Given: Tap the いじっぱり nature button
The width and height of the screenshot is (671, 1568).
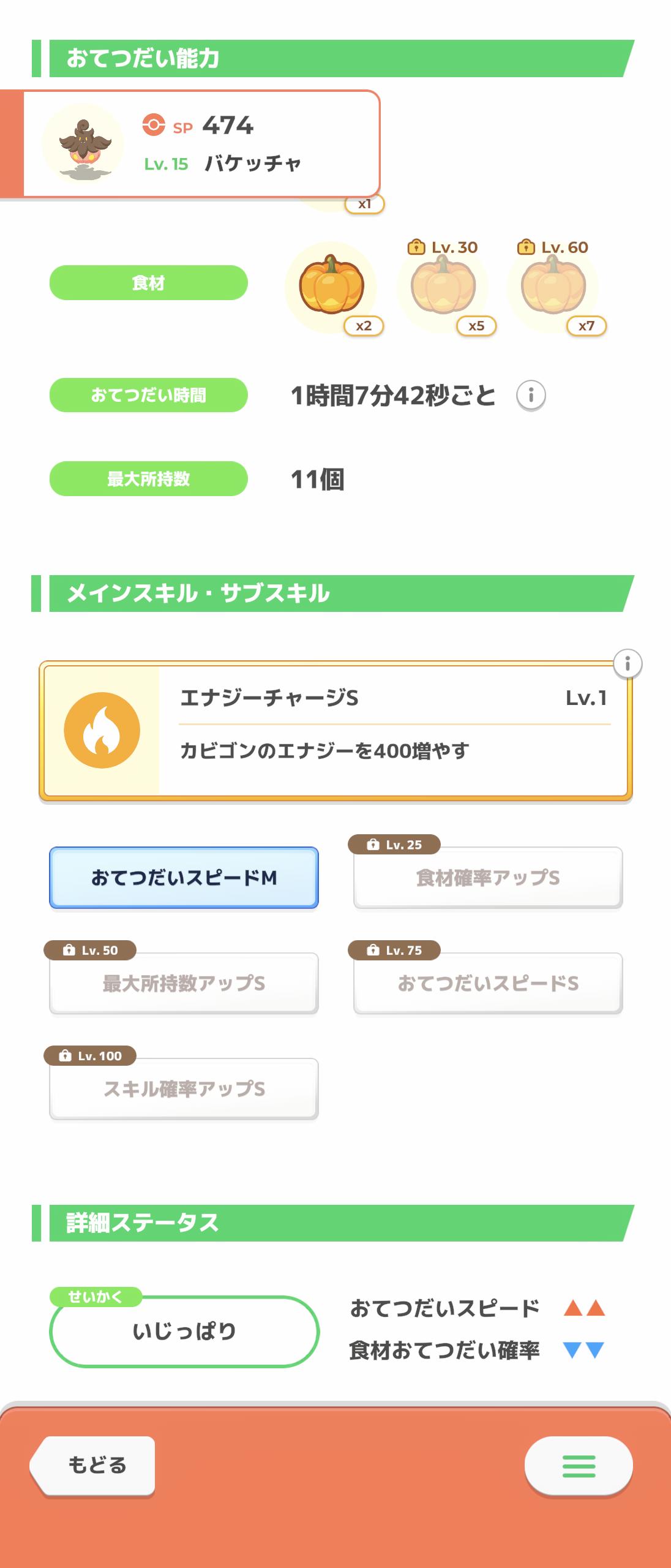Looking at the screenshot, I should pyautogui.click(x=184, y=1331).
